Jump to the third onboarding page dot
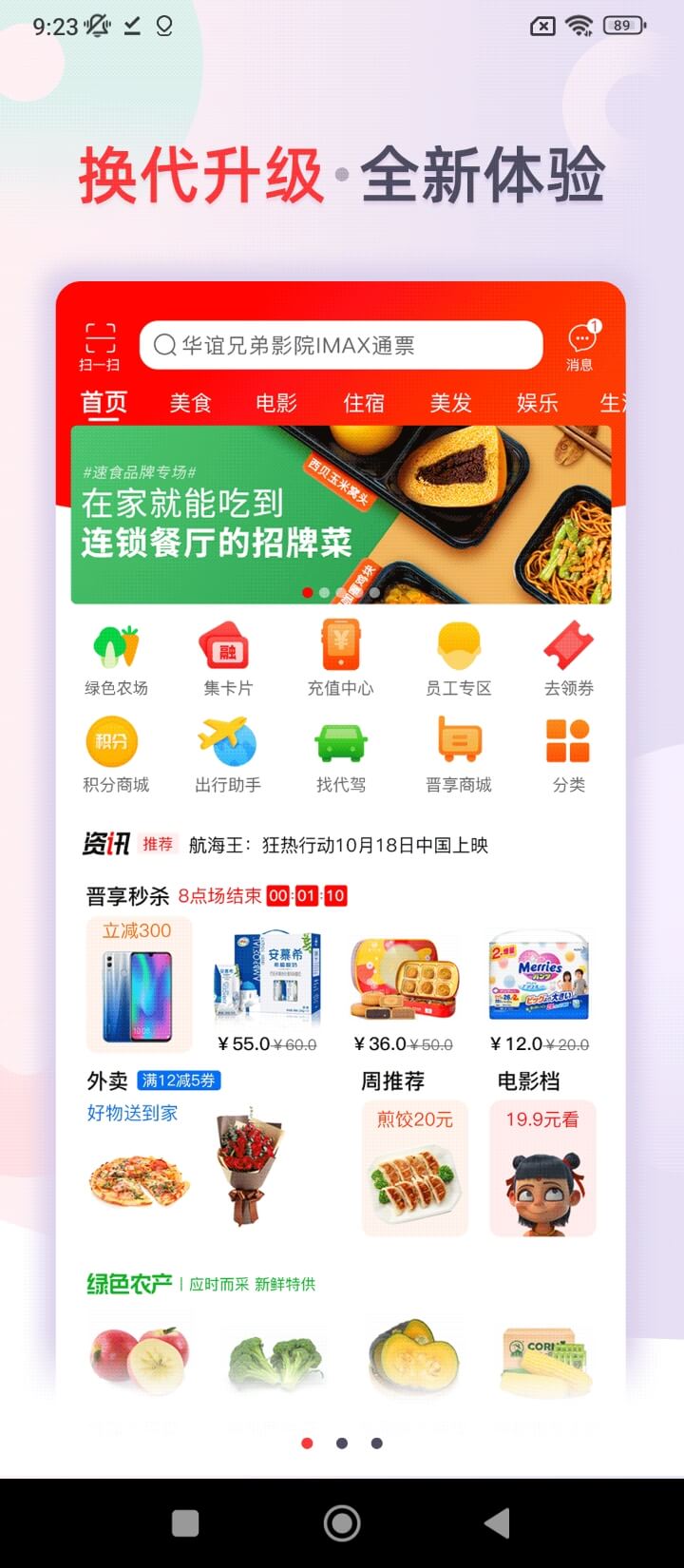Screen dimensions: 684x1568 (x=377, y=1444)
